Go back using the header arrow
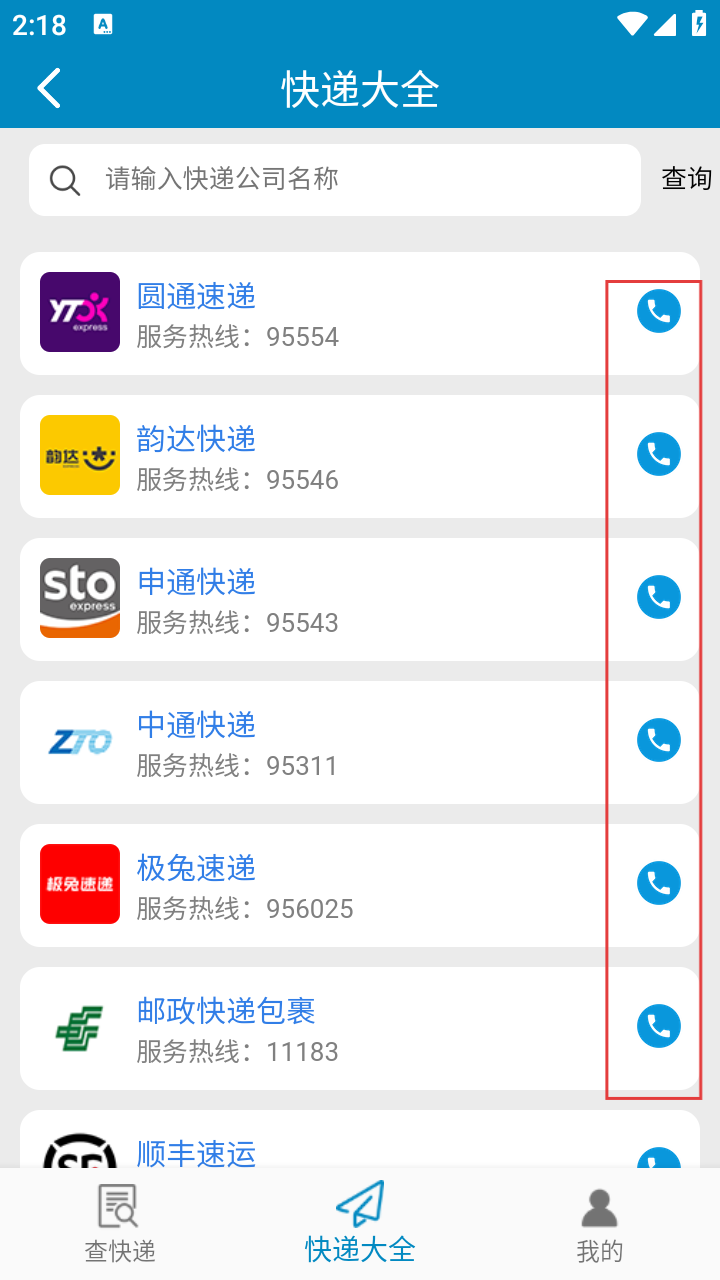The image size is (720, 1280). (49, 88)
